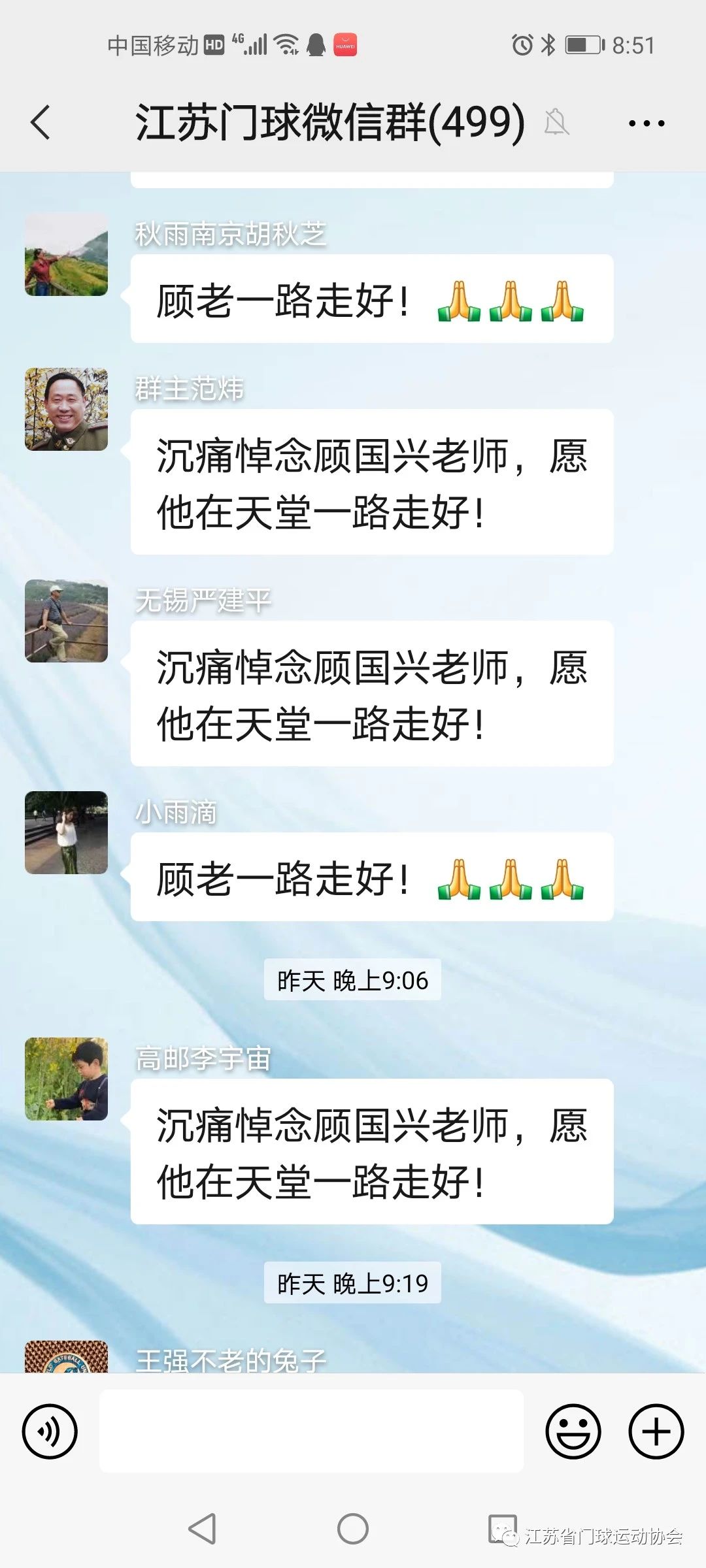Tap the system back button
Viewport: 706px width, 1568px height.
tap(202, 1529)
